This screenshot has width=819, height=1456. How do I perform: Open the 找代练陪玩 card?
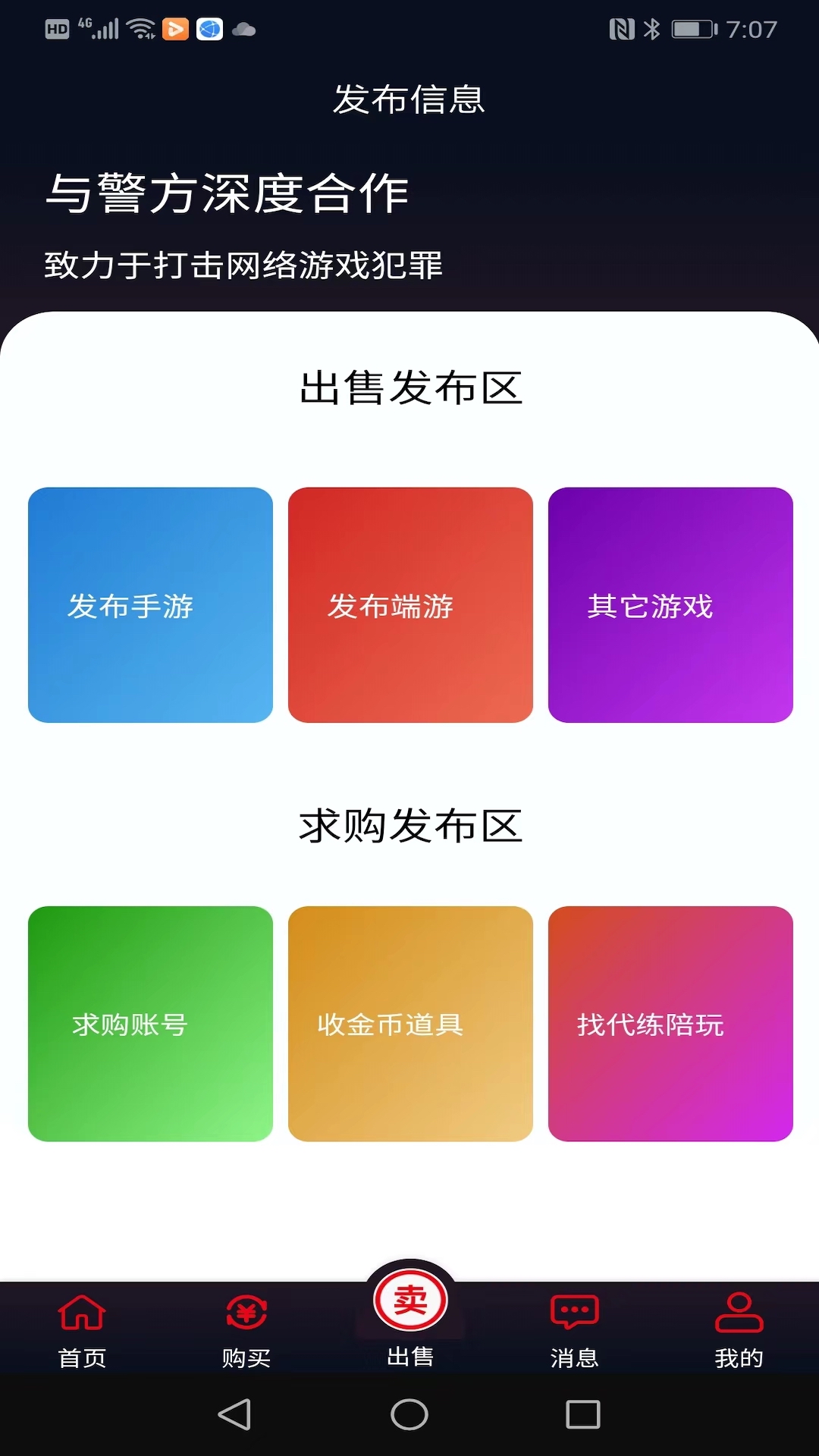click(x=670, y=1024)
